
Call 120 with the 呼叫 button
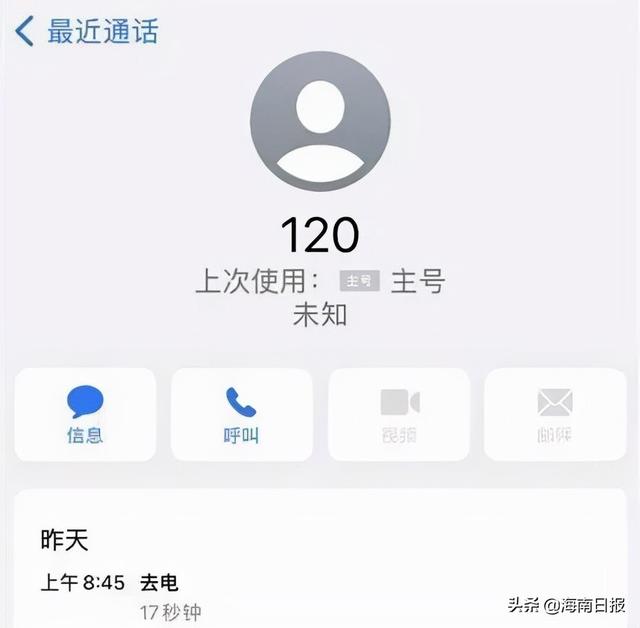pos(241,414)
